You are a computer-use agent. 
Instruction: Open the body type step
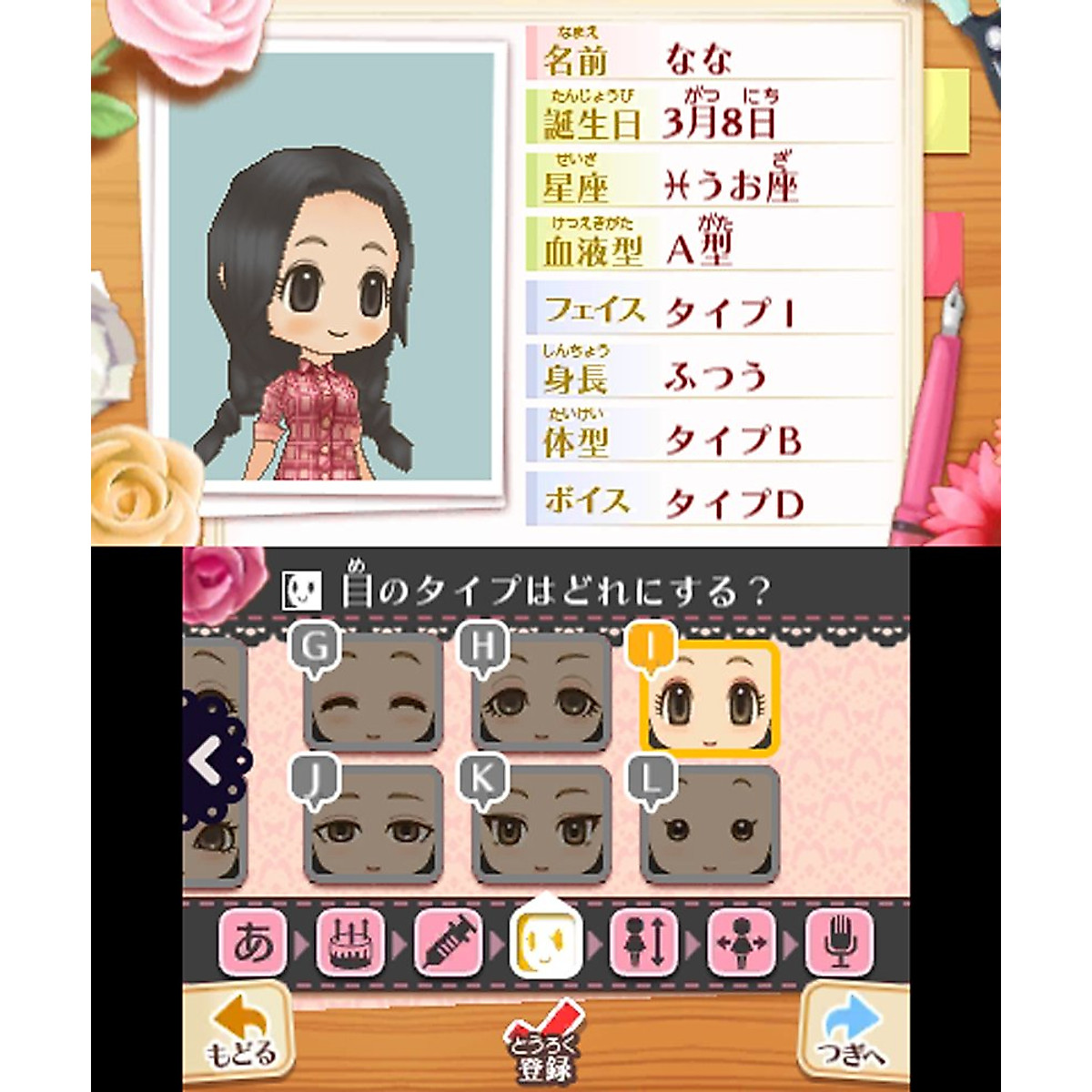[x=742, y=943]
